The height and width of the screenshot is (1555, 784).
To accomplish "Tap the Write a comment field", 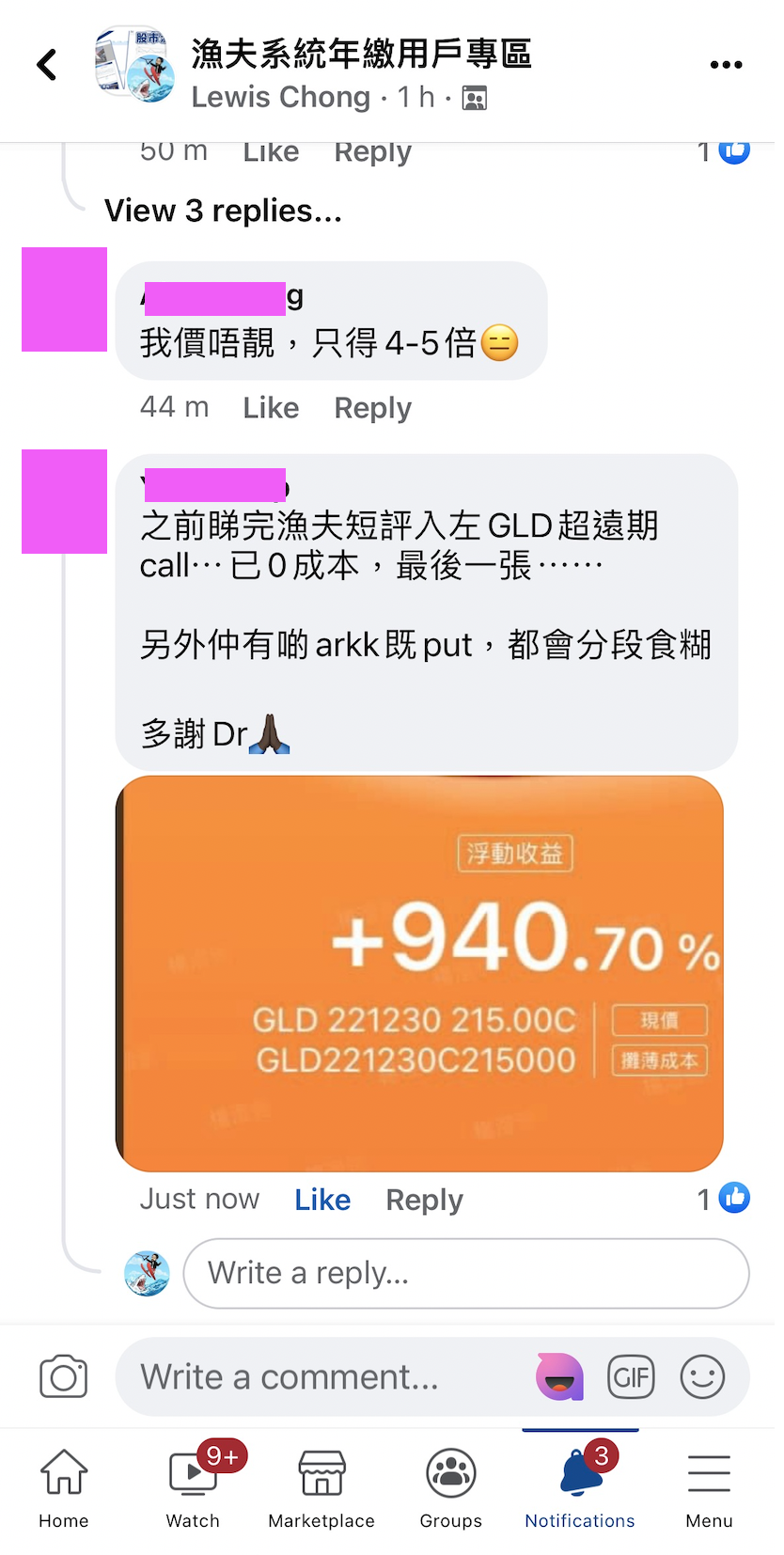I will tap(320, 1377).
